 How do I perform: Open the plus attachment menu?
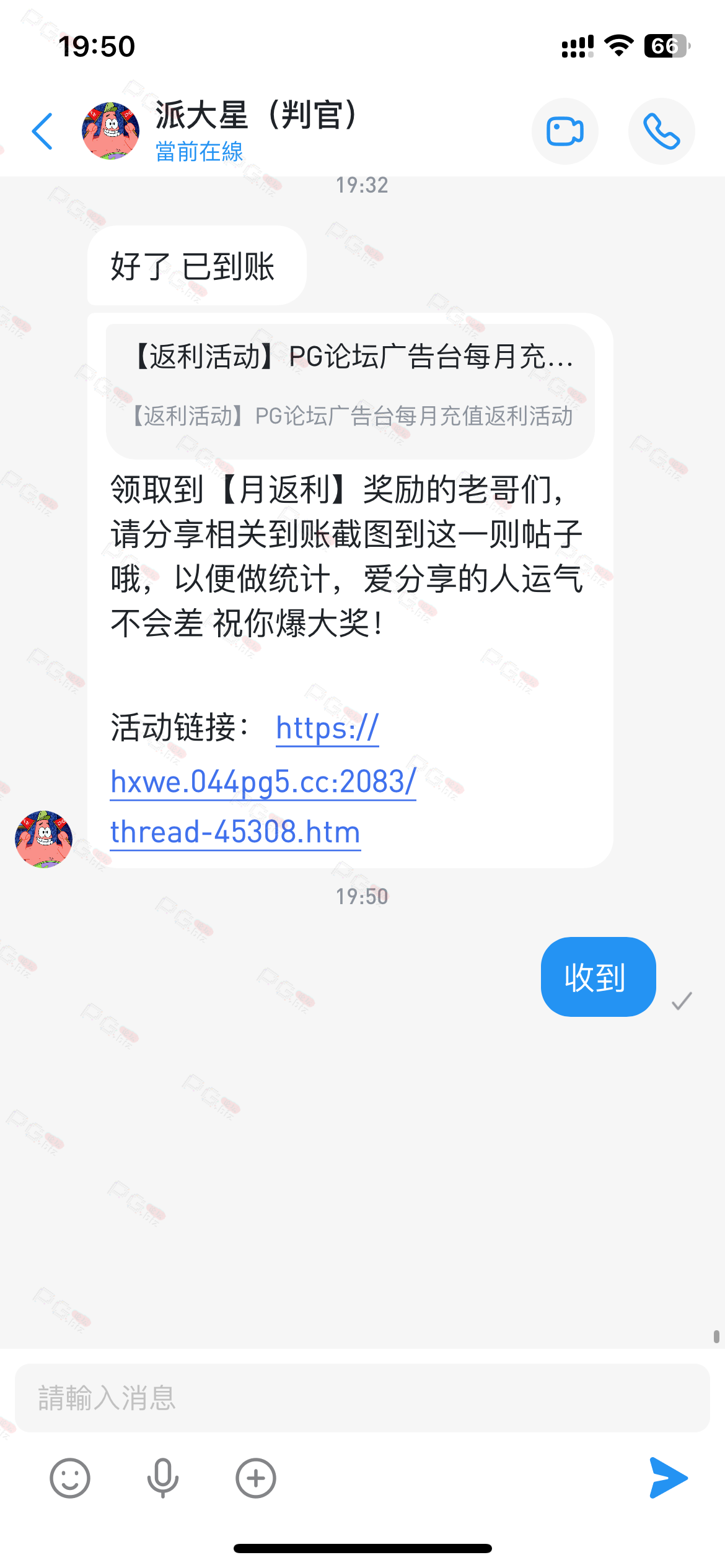[x=255, y=1478]
